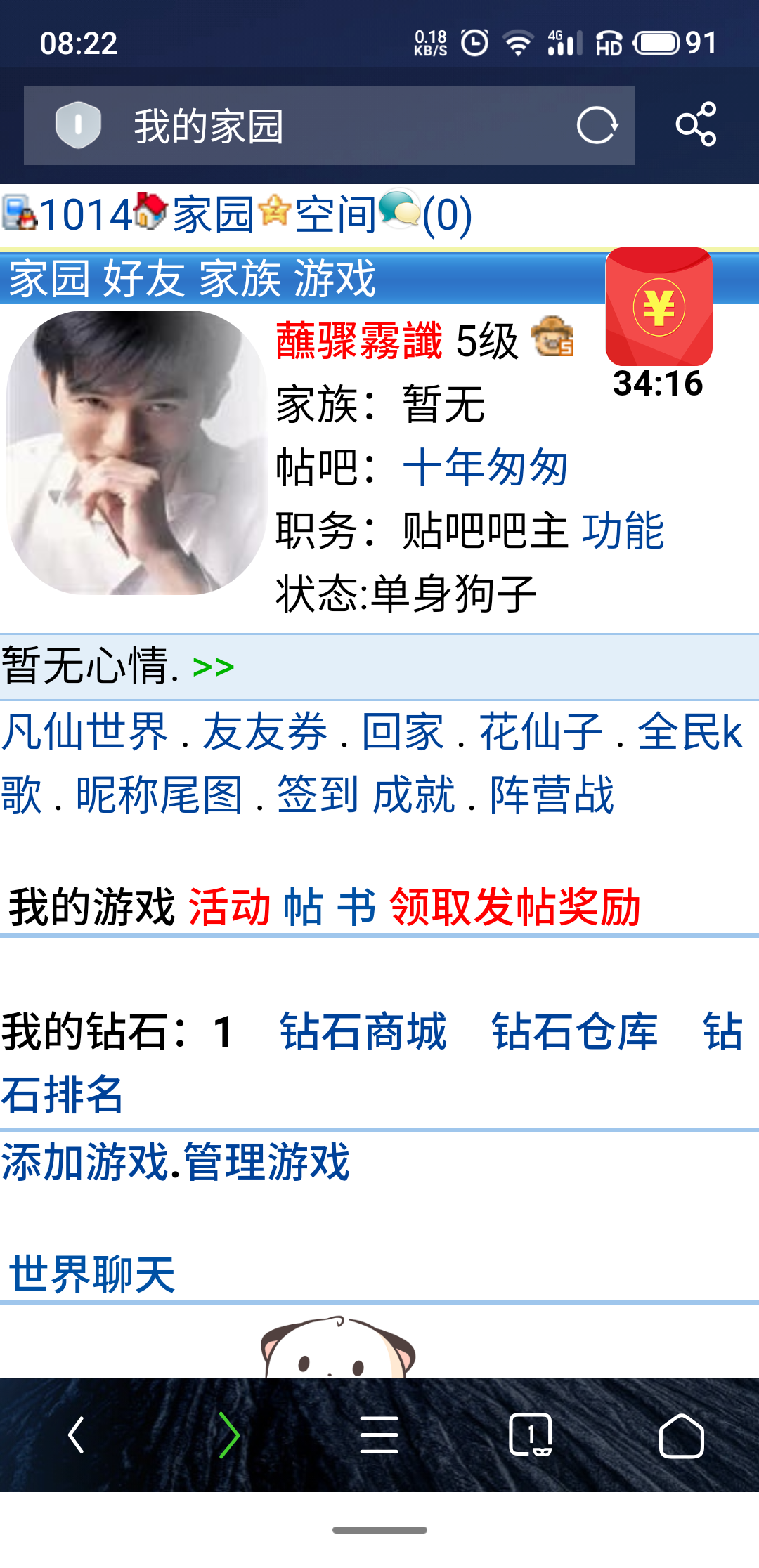Open the red envelope reward
This screenshot has height=1568, width=759.
(659, 306)
